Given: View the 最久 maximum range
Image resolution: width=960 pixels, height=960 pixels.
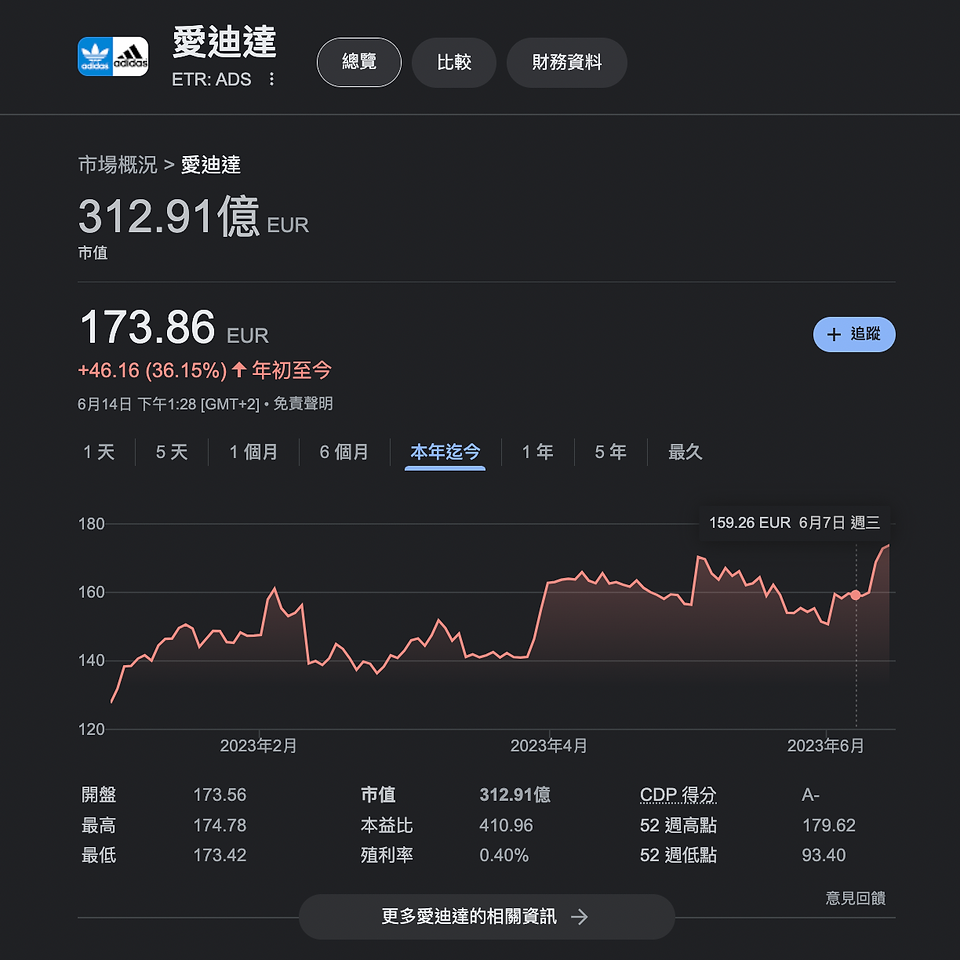Looking at the screenshot, I should 685,452.
